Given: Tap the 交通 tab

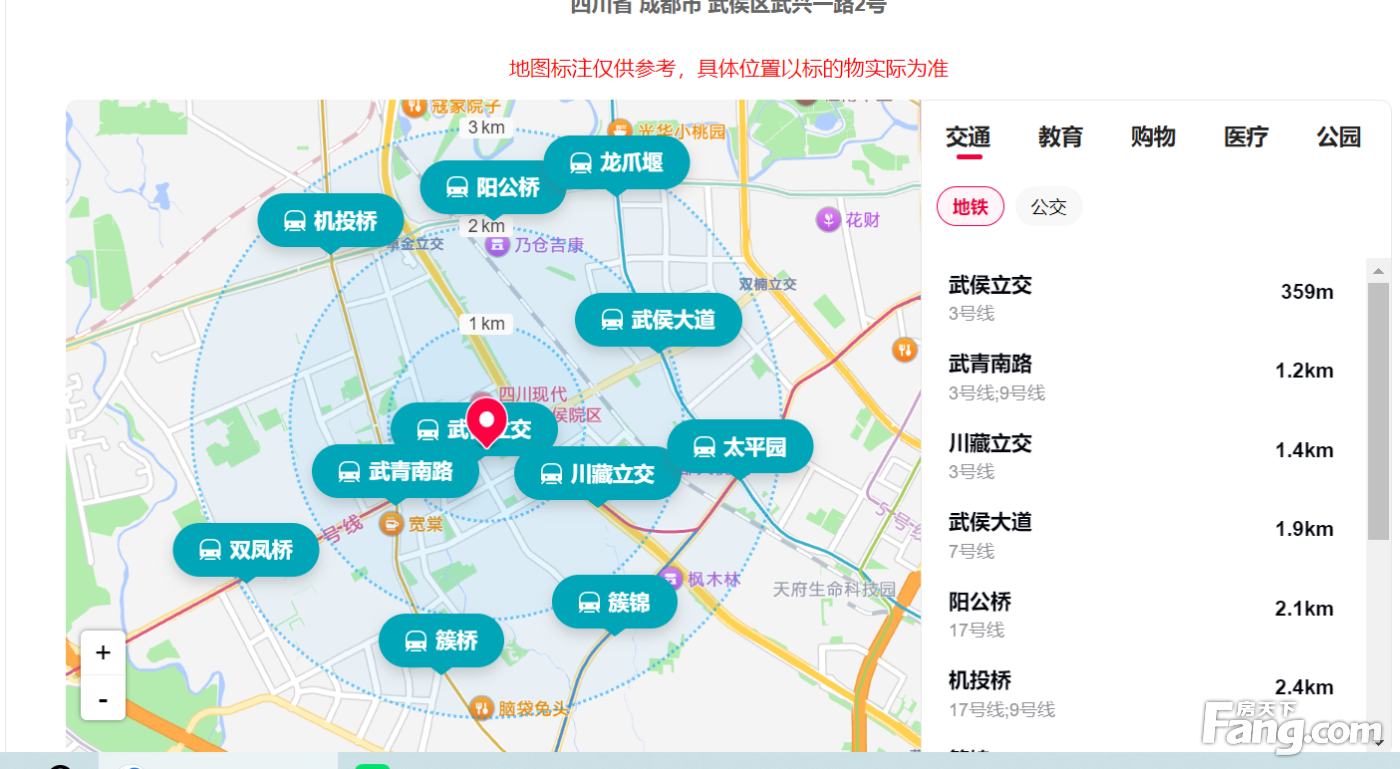Looking at the screenshot, I should pos(968,137).
